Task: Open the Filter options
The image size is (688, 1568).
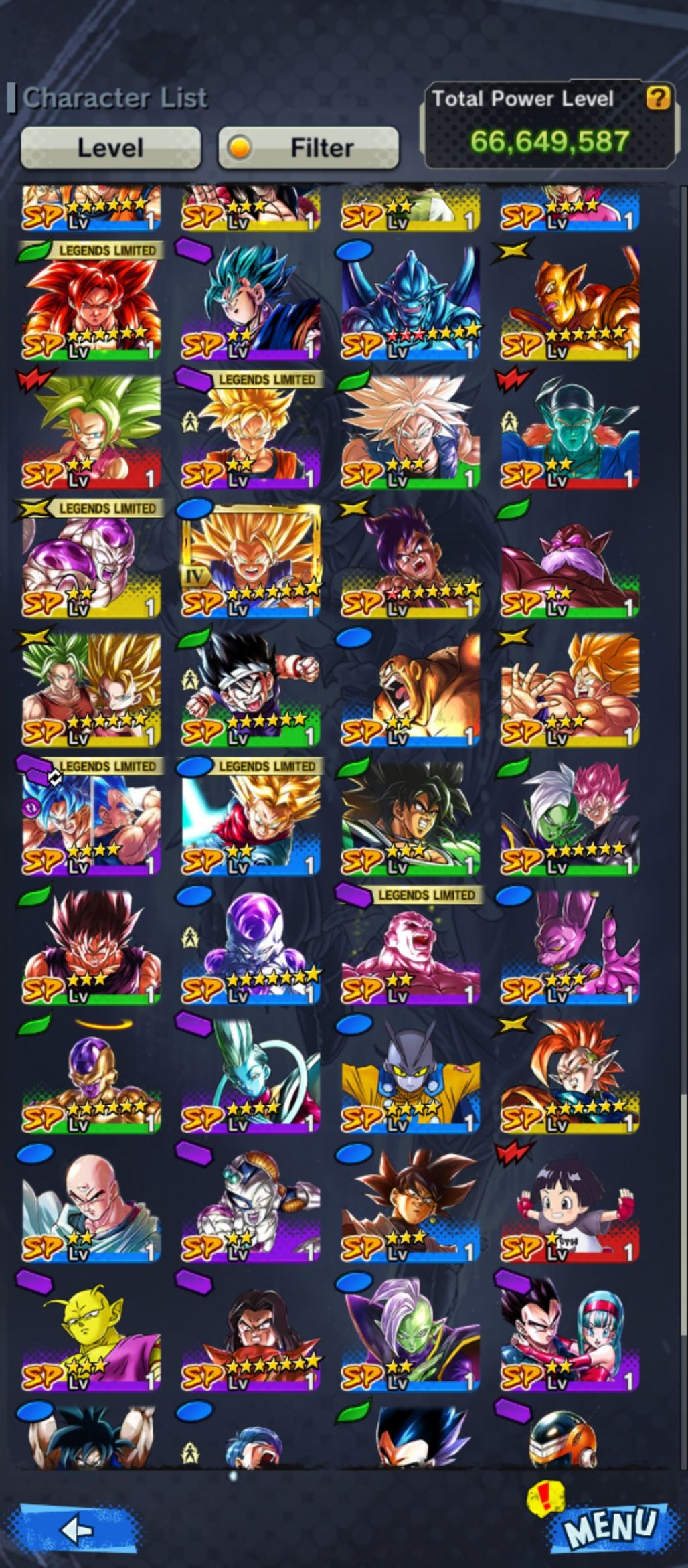Action: (x=309, y=147)
